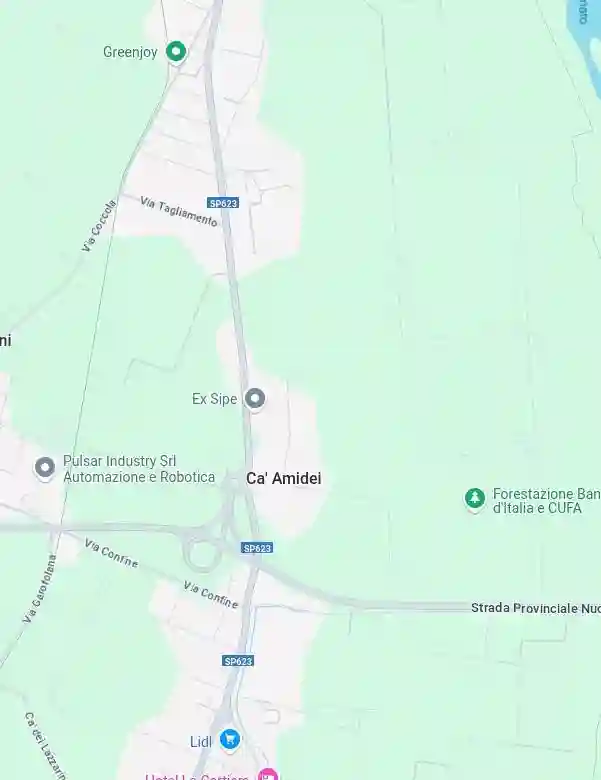Select the Ex Sipe map pin
The height and width of the screenshot is (780, 601).
pyautogui.click(x=256, y=399)
